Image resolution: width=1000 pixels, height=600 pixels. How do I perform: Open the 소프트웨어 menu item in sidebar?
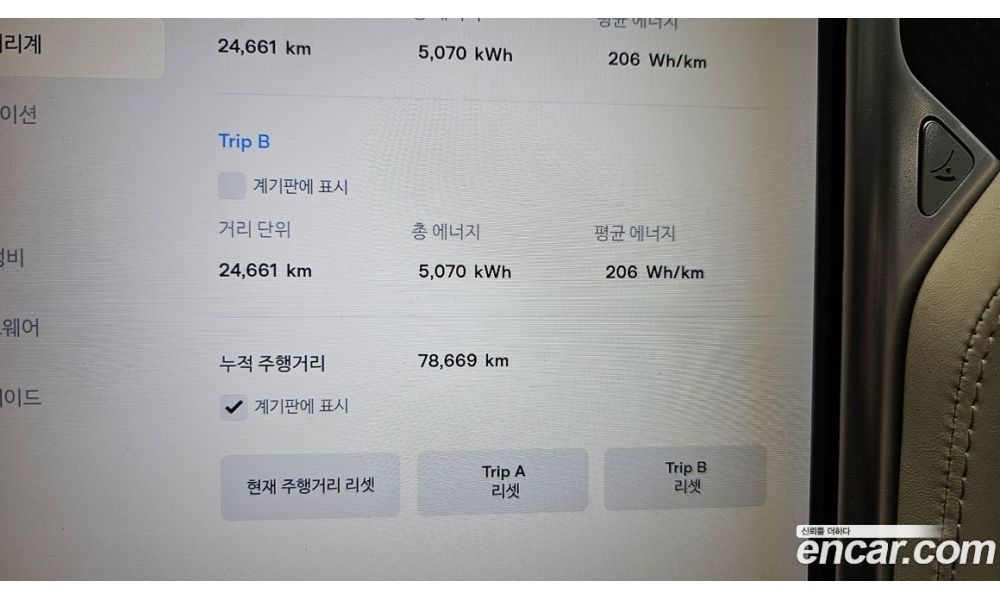pyautogui.click(x=20, y=327)
